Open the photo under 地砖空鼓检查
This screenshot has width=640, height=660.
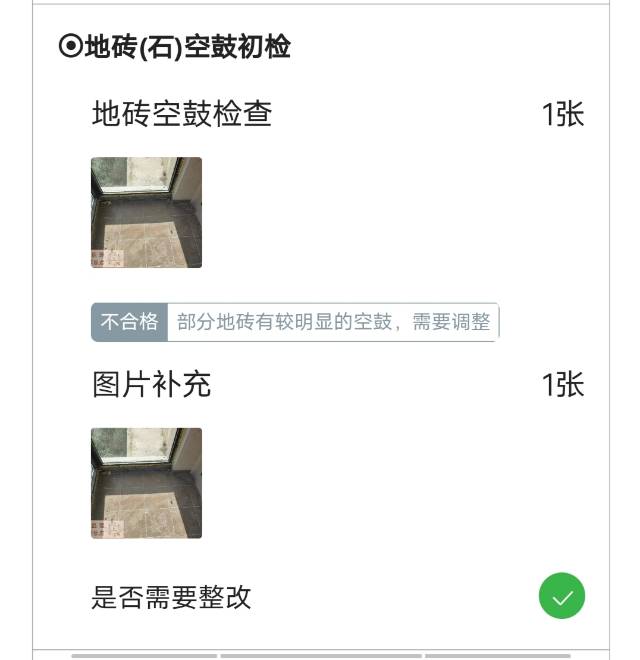click(x=146, y=212)
